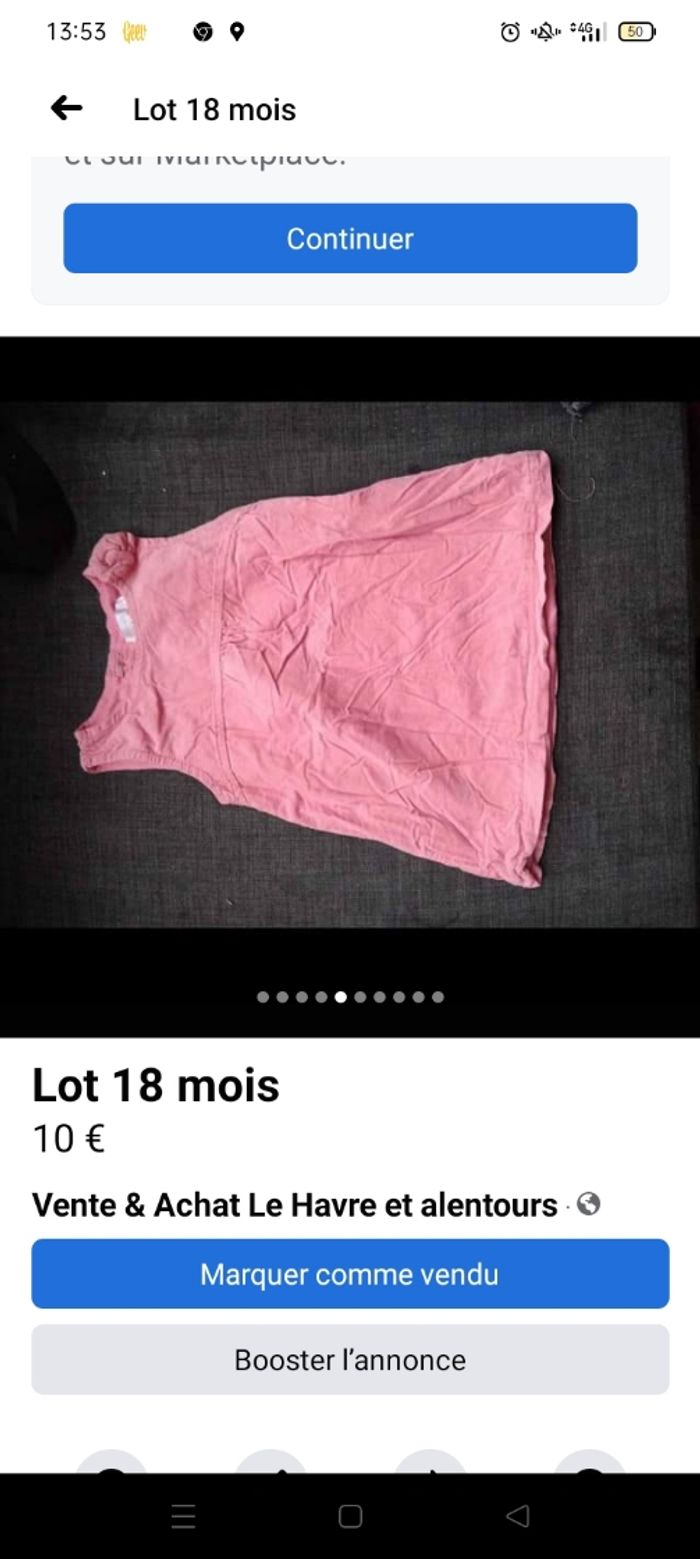Screen dimensions: 700x1559
Task: Boost the listing with Booster l'annonce
Action: 350,1359
